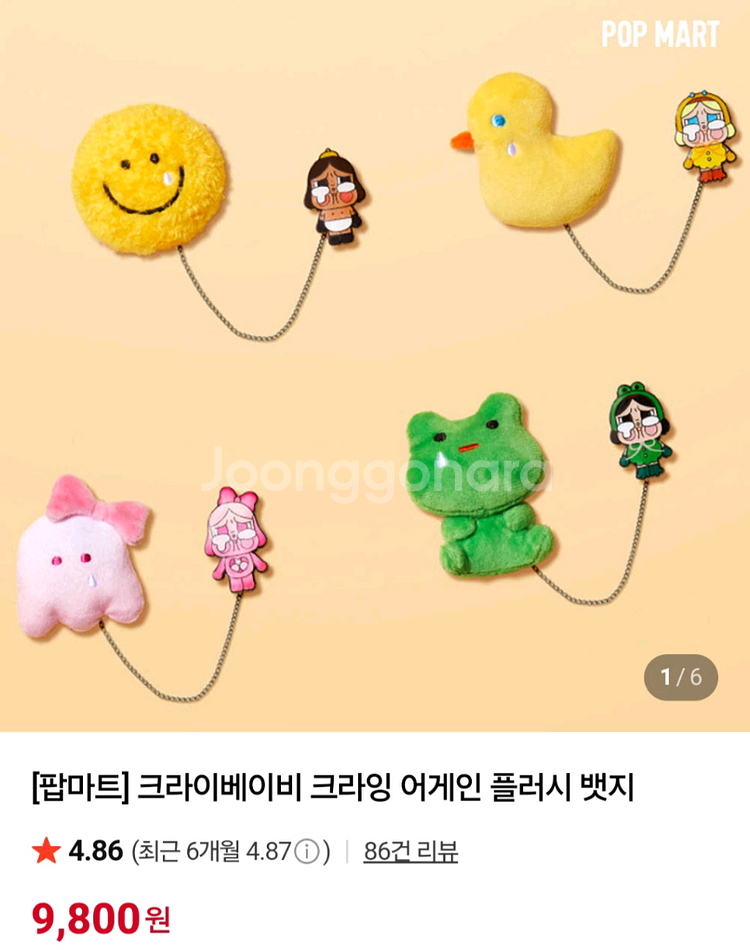The width and height of the screenshot is (750, 950).
Task: Tap the POP MART logo in the image corner
Action: [662, 33]
